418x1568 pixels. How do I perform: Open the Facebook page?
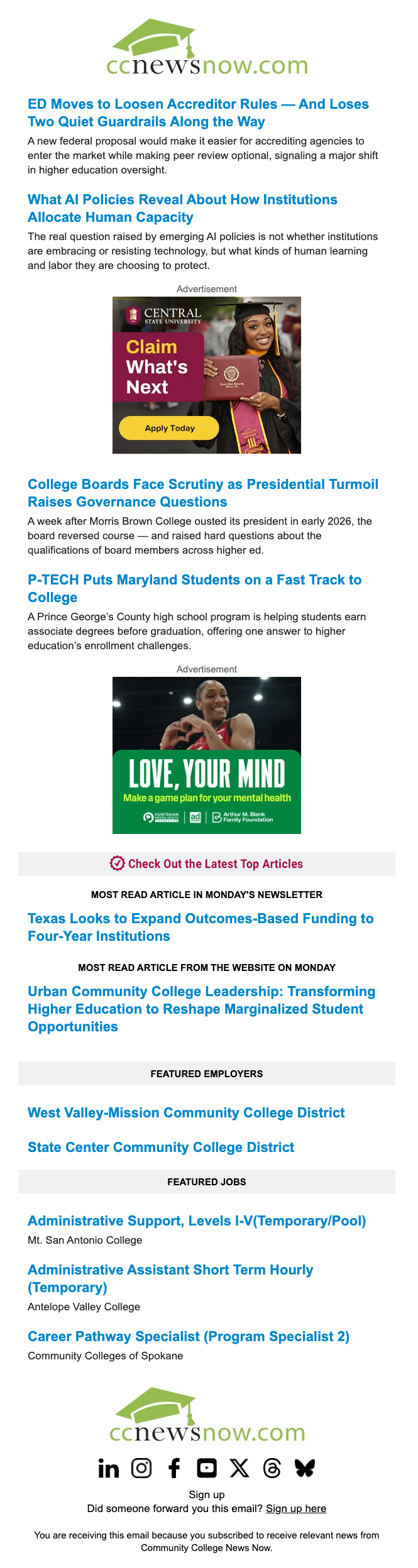(174, 1468)
